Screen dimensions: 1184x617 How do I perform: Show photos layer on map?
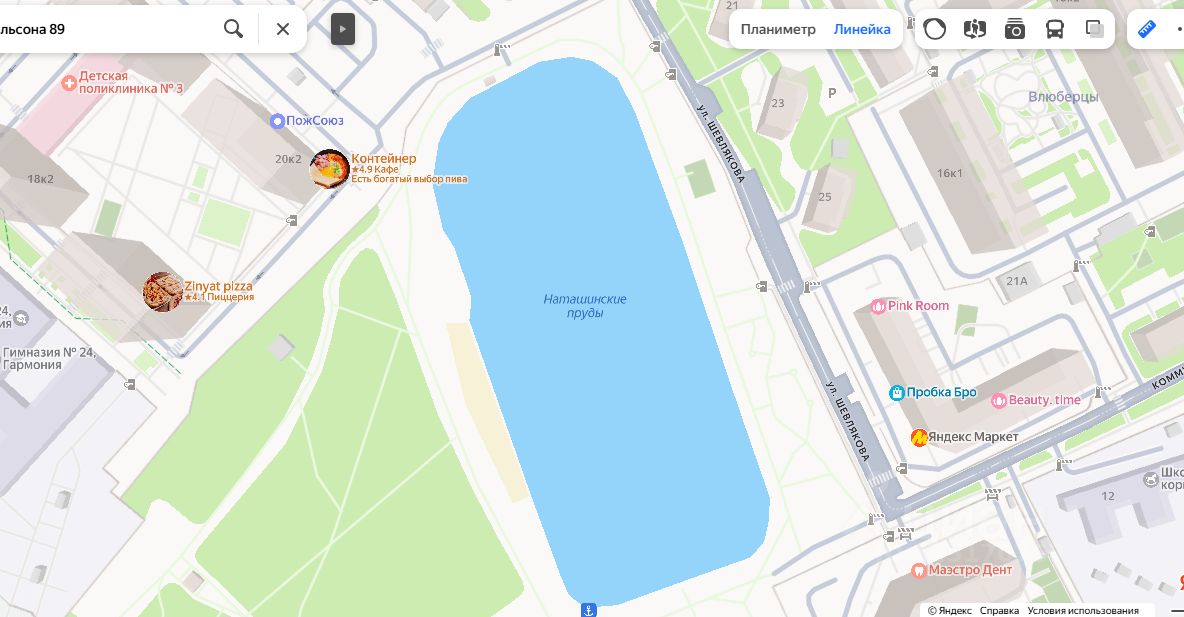pos(1015,29)
